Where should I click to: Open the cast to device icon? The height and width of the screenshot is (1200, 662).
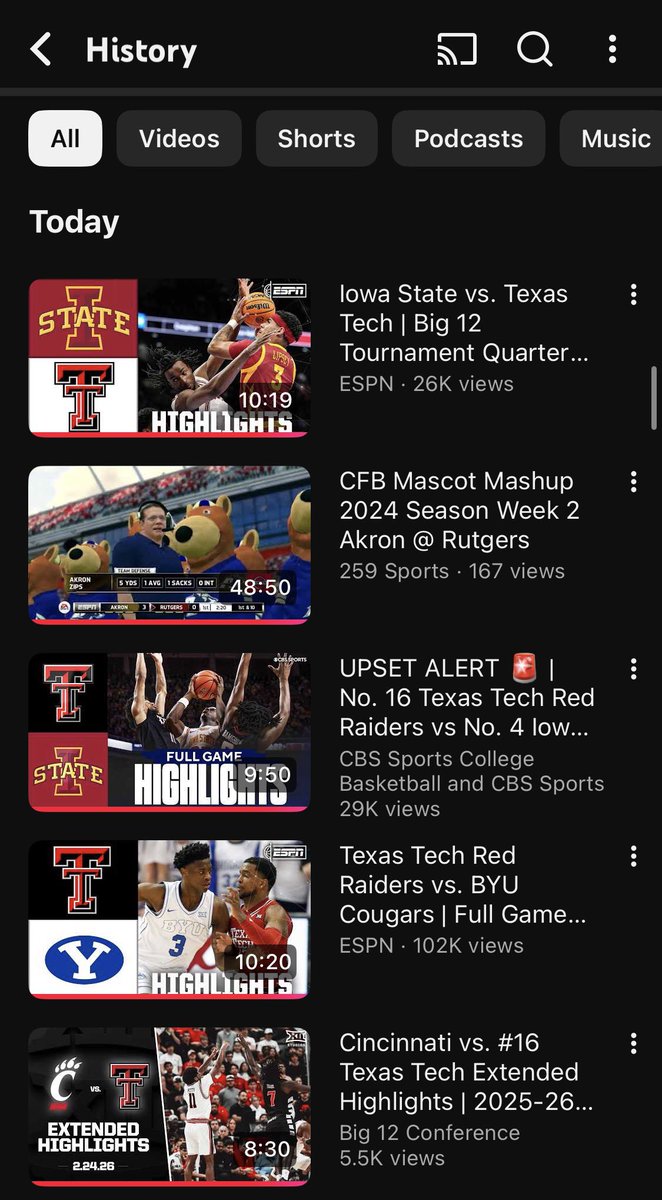coord(457,49)
